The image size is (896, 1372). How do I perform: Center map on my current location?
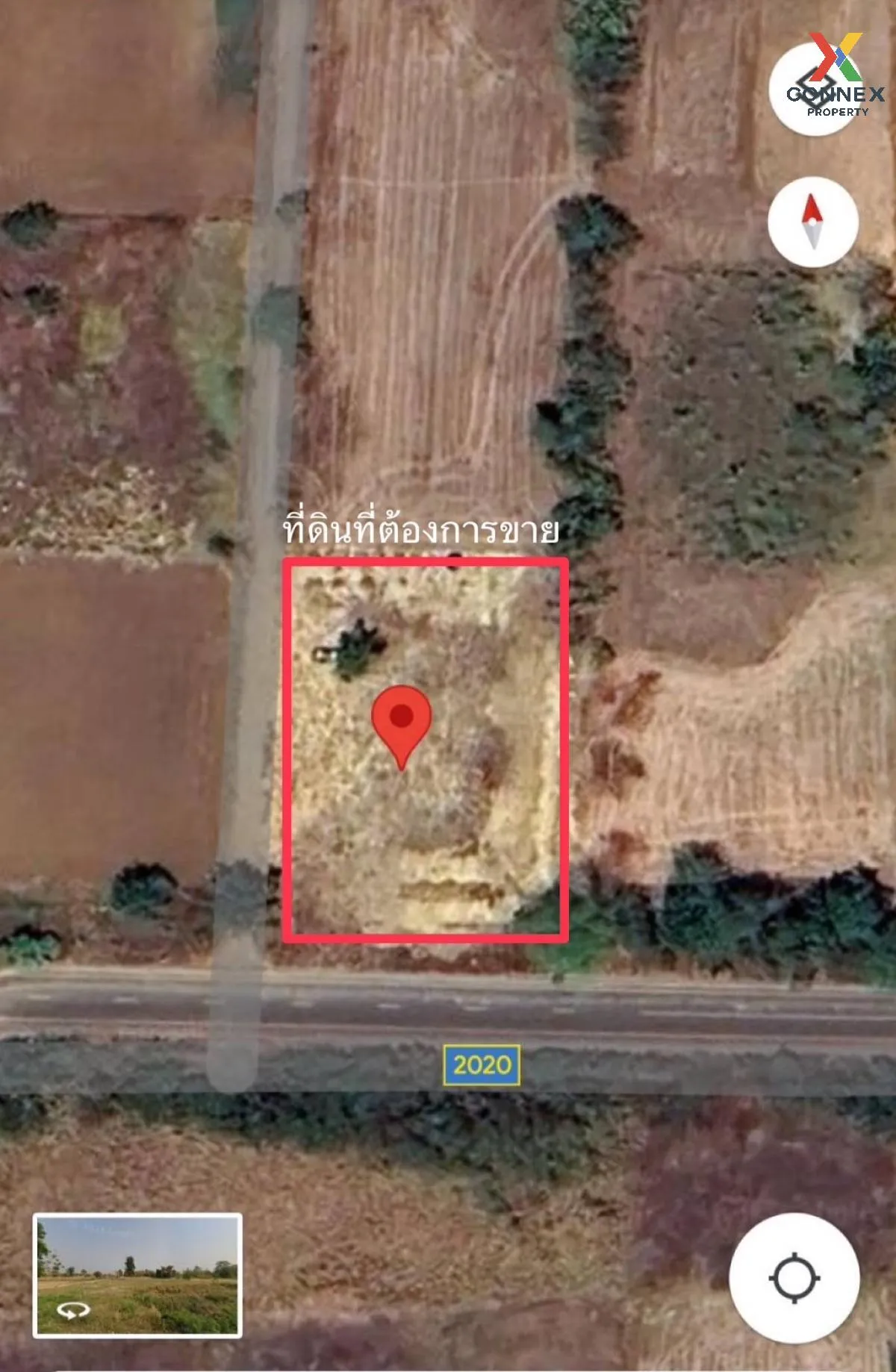pos(794,1277)
